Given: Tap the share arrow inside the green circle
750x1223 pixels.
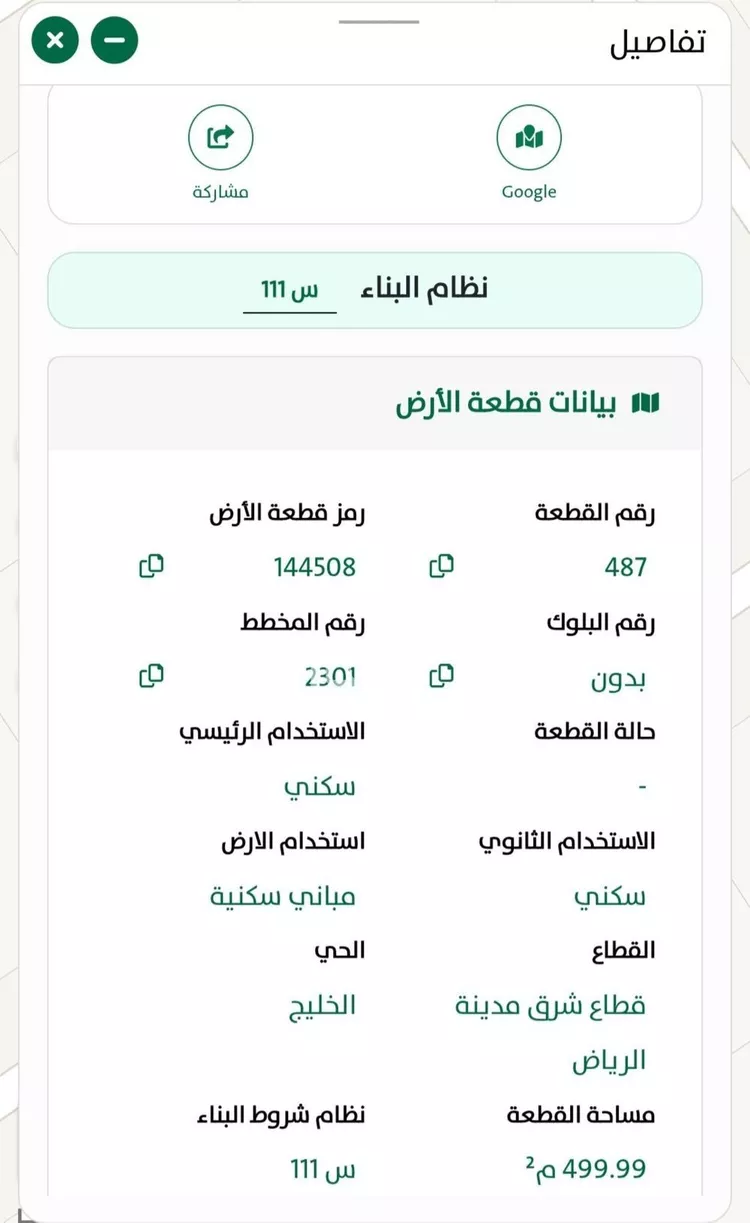Looking at the screenshot, I should point(219,137).
